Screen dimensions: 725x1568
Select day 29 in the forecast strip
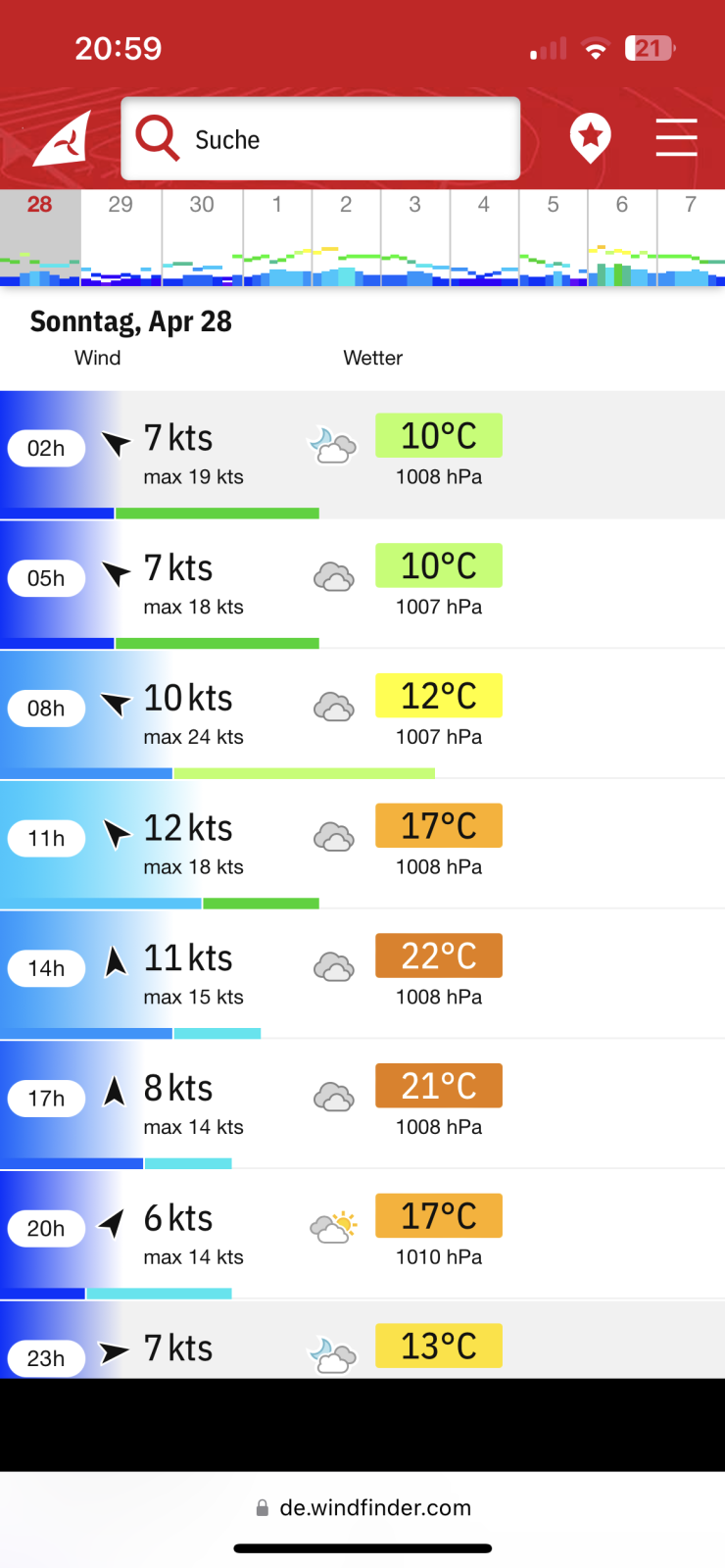(x=121, y=235)
